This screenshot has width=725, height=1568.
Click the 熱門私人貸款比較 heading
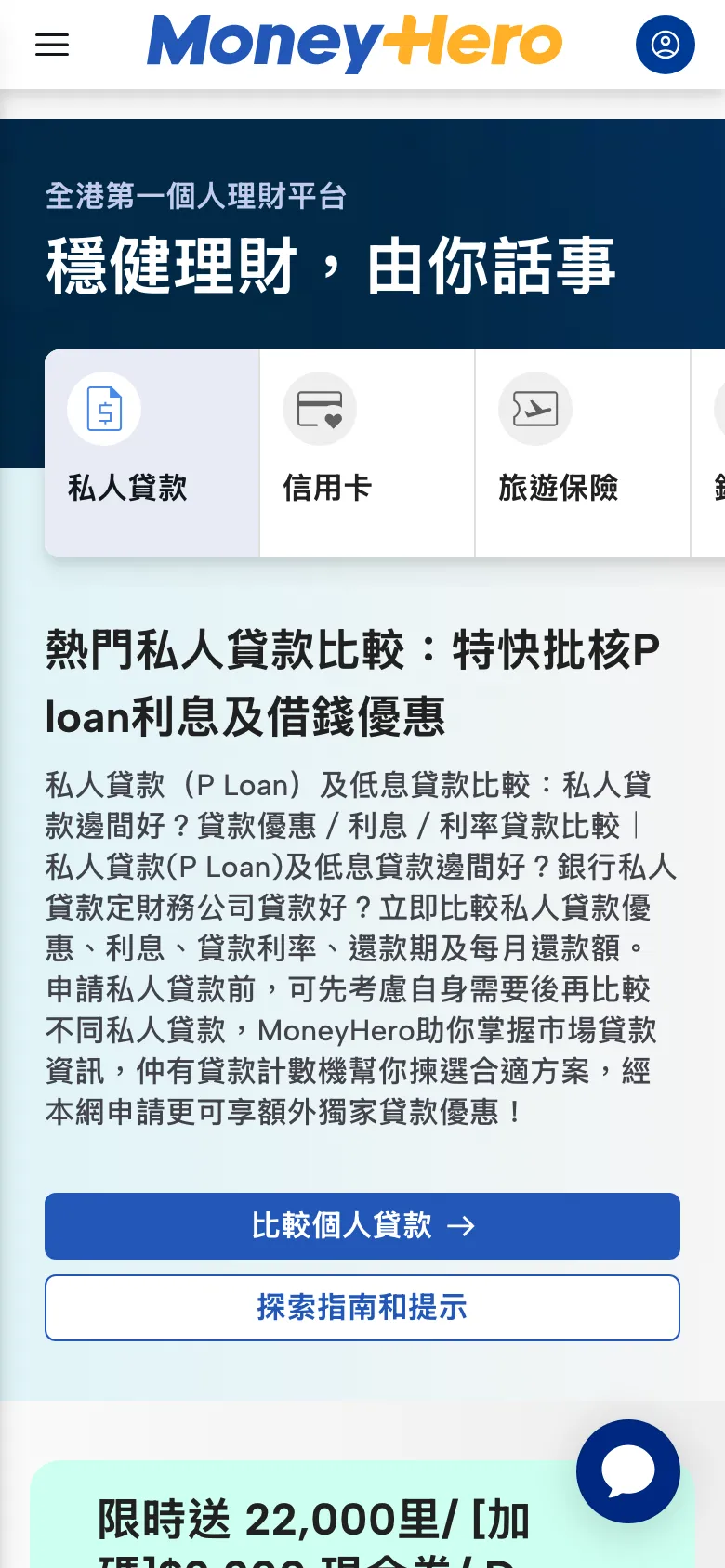pos(351,683)
